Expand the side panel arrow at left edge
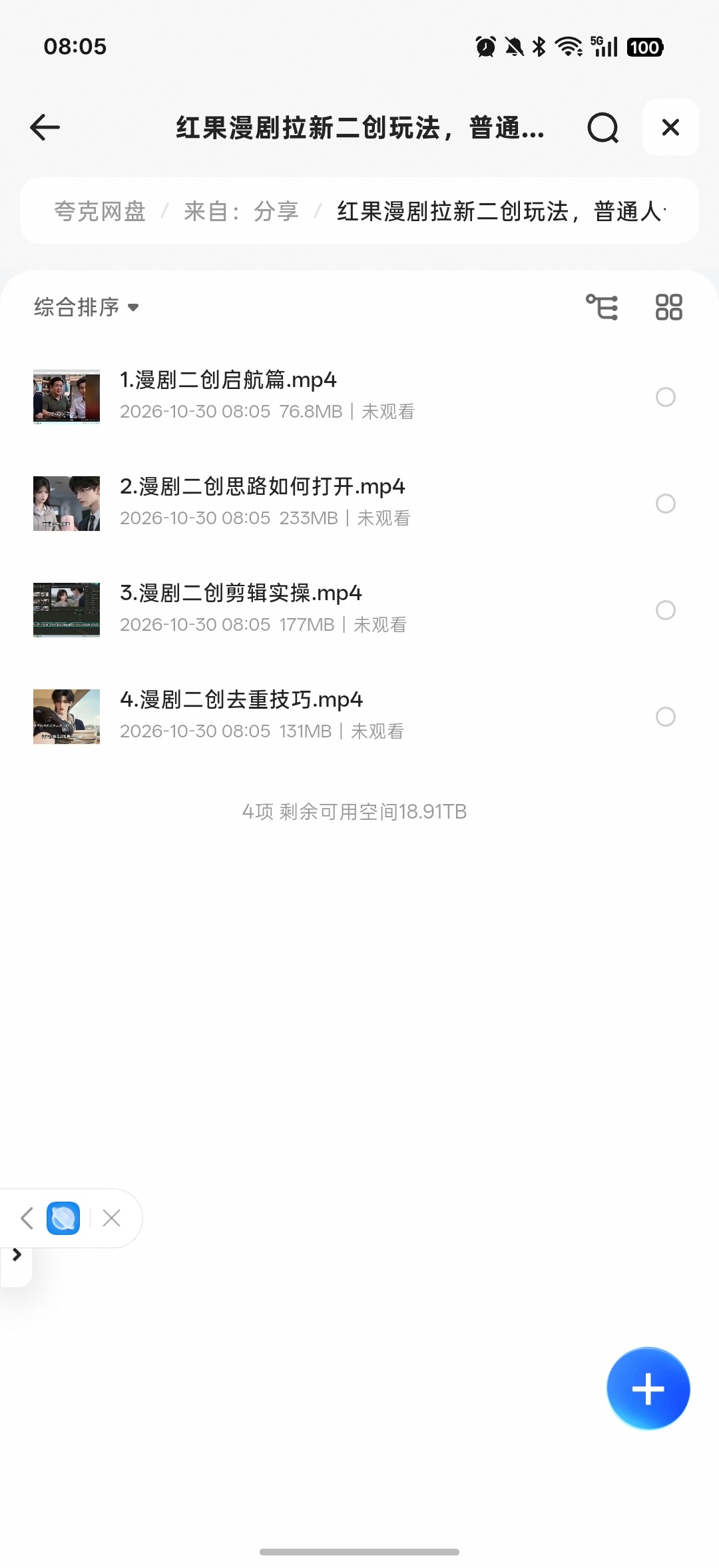The height and width of the screenshot is (1568, 719). 17,1255
